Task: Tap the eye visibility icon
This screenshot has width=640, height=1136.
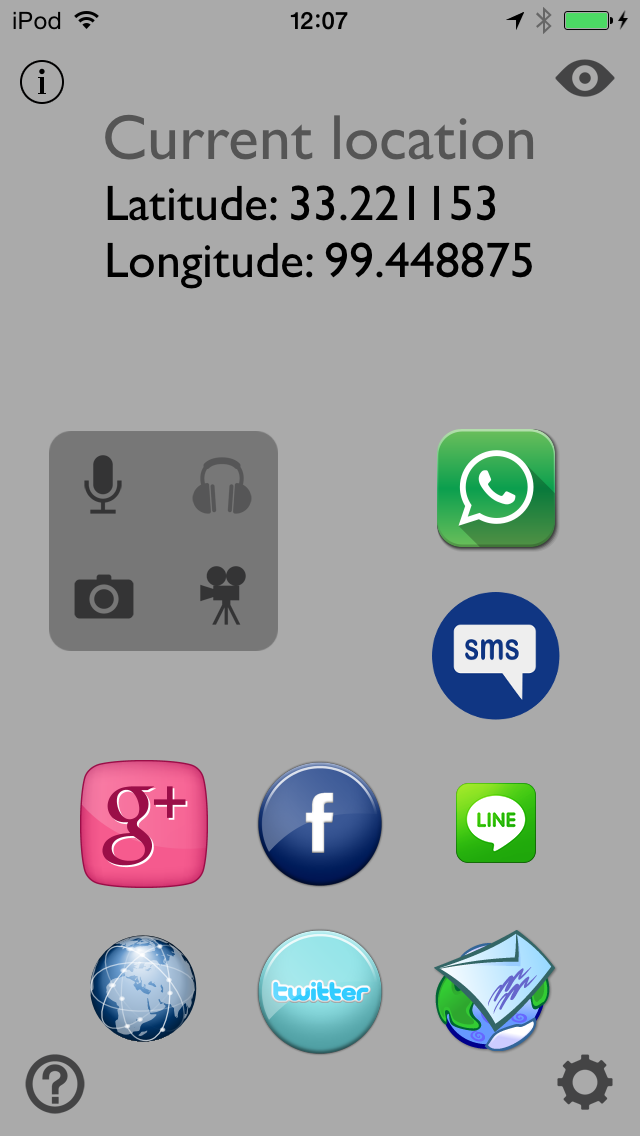Action: tap(584, 79)
